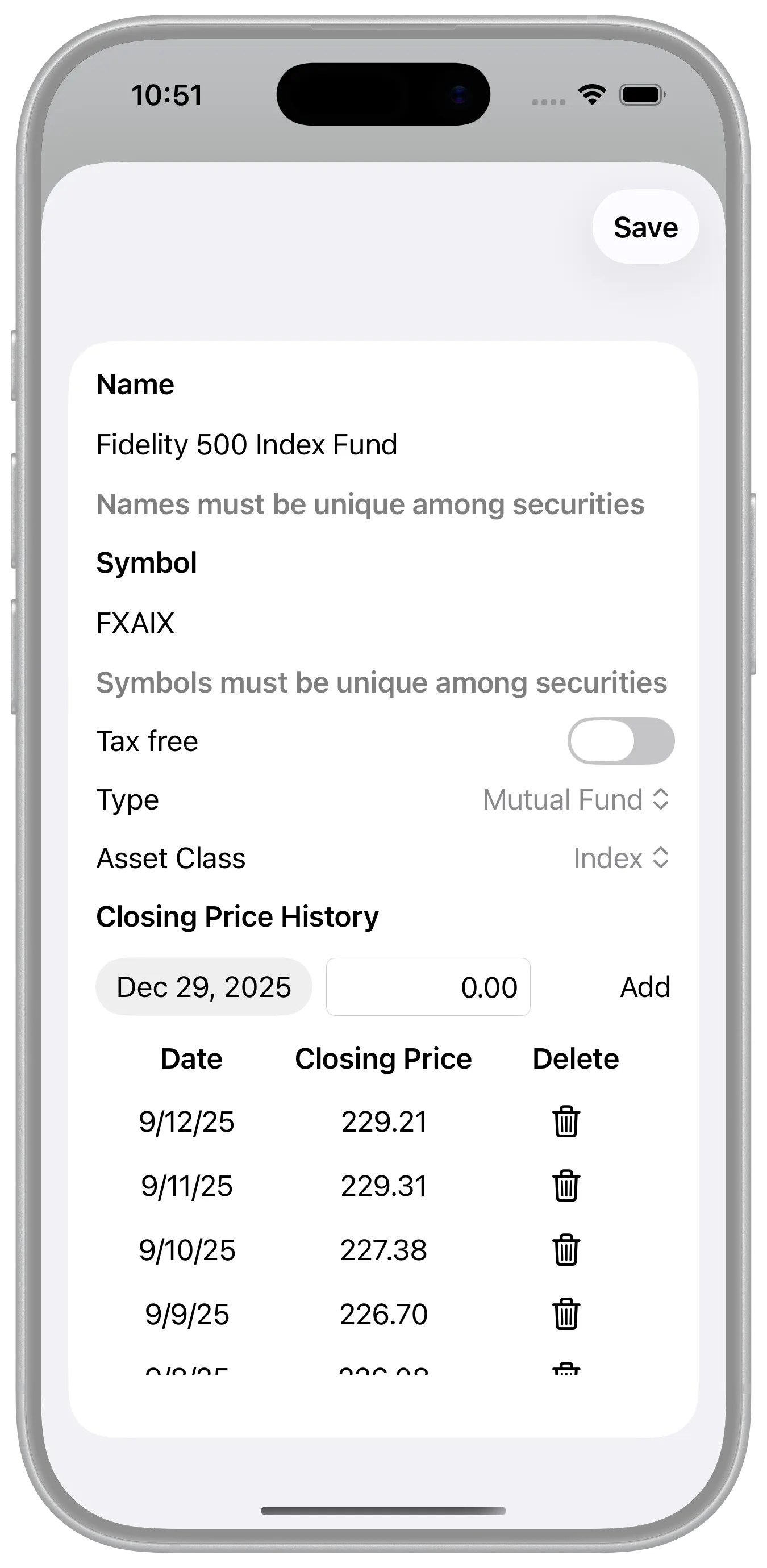Add the new closing price entry
Image resolution: width=767 pixels, height=1568 pixels.
pos(645,987)
